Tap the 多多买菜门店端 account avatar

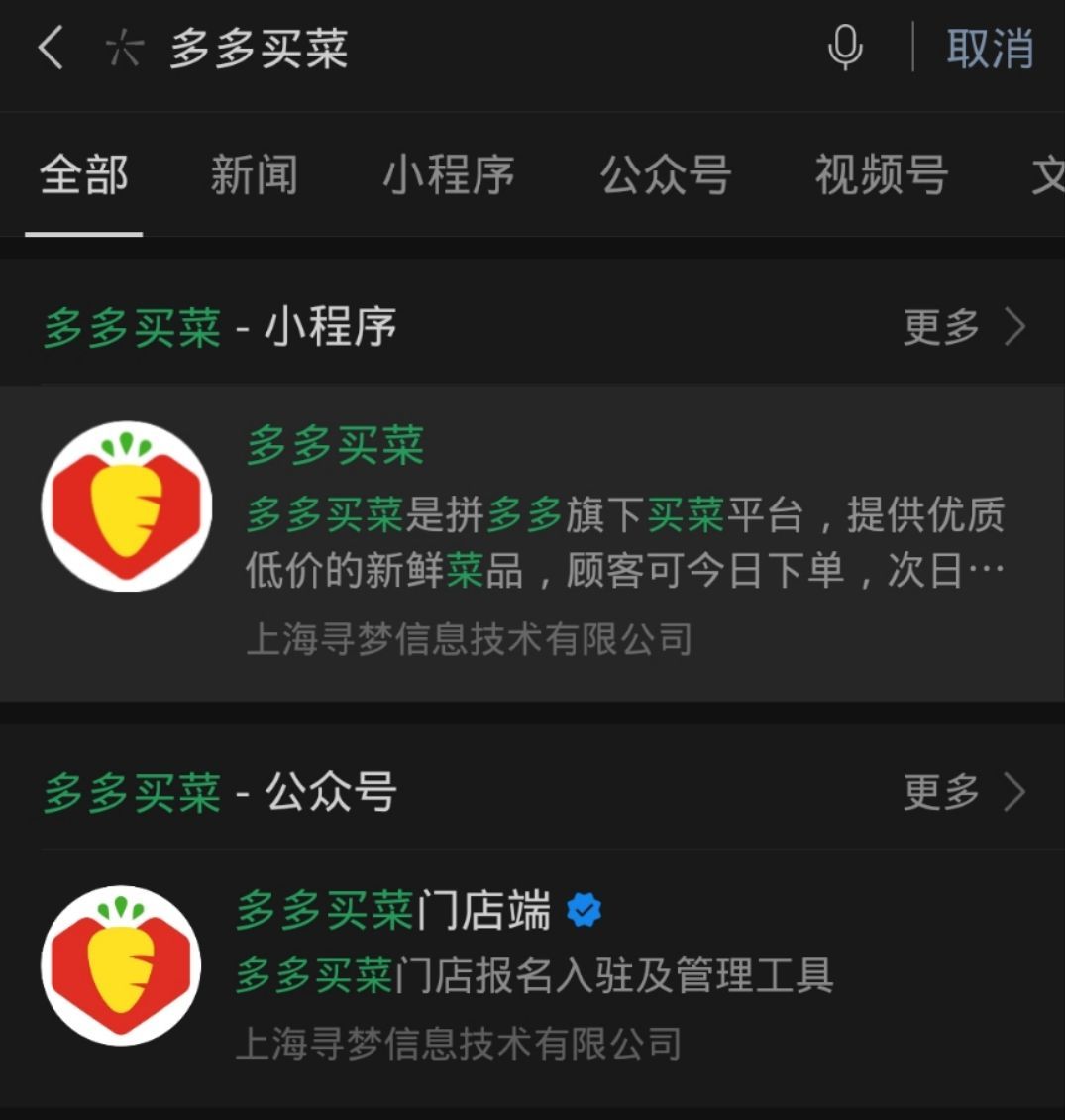pos(121,963)
